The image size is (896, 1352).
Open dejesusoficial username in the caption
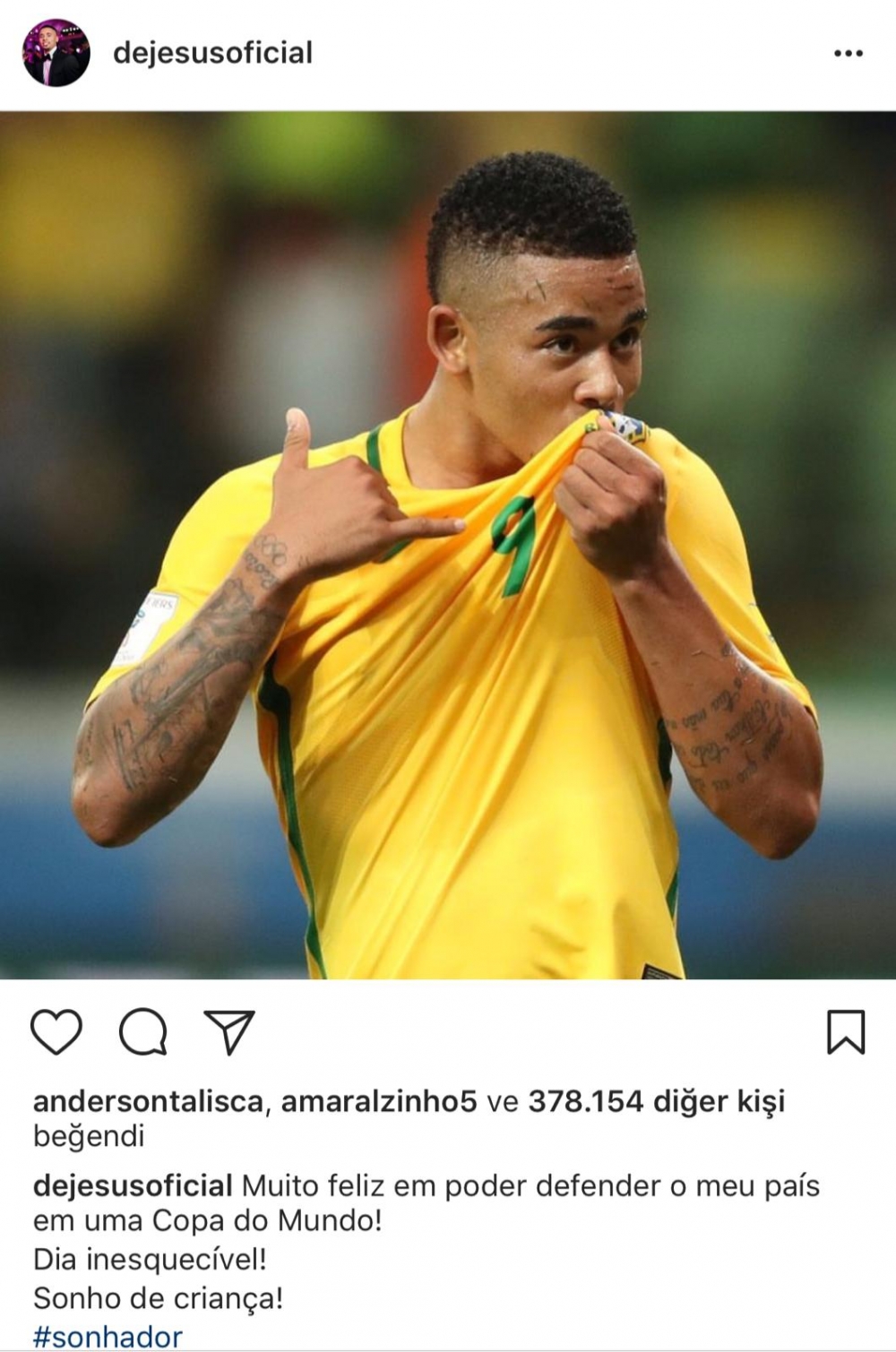tap(133, 1185)
